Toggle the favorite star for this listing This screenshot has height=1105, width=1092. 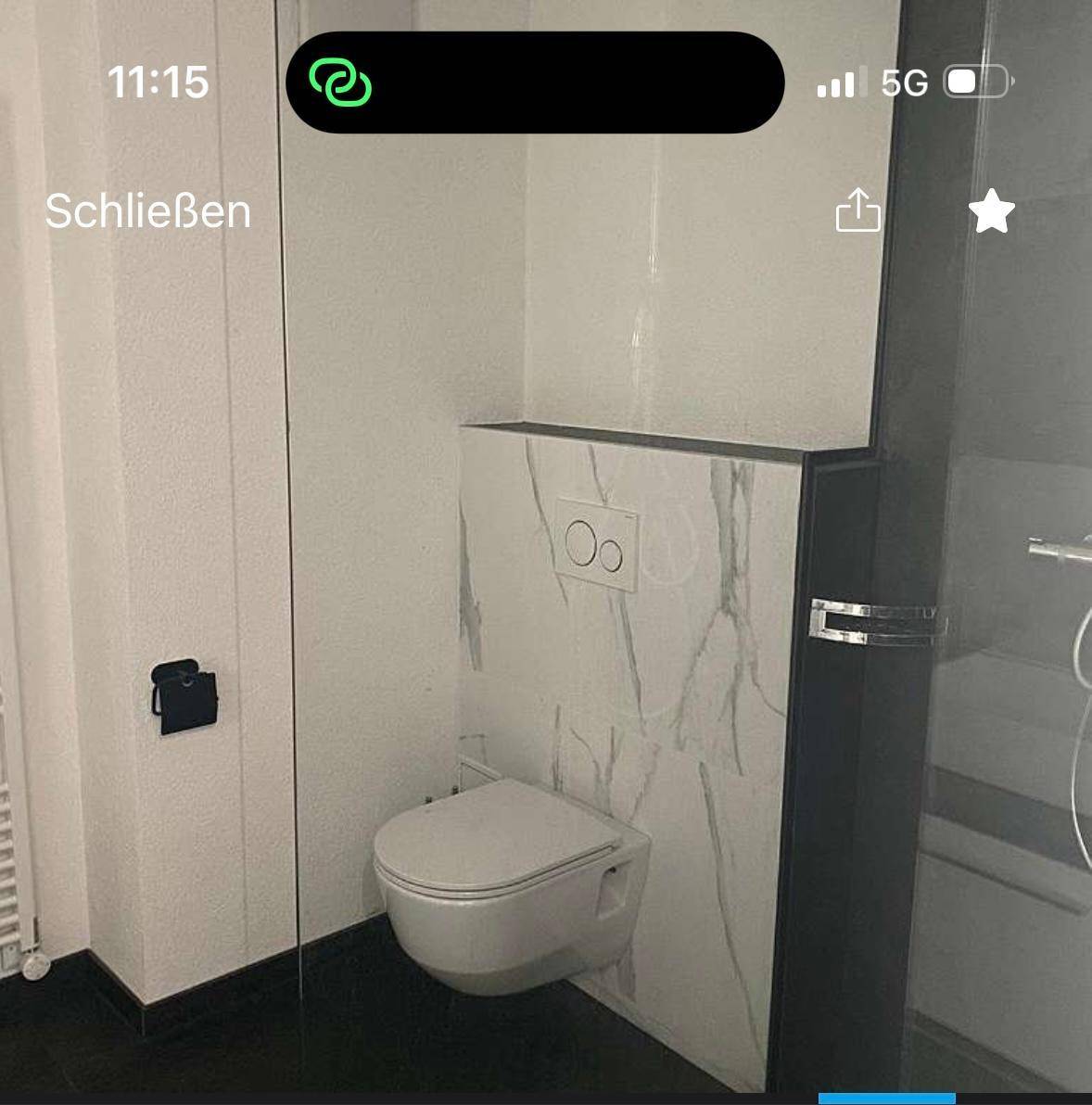[x=991, y=211]
